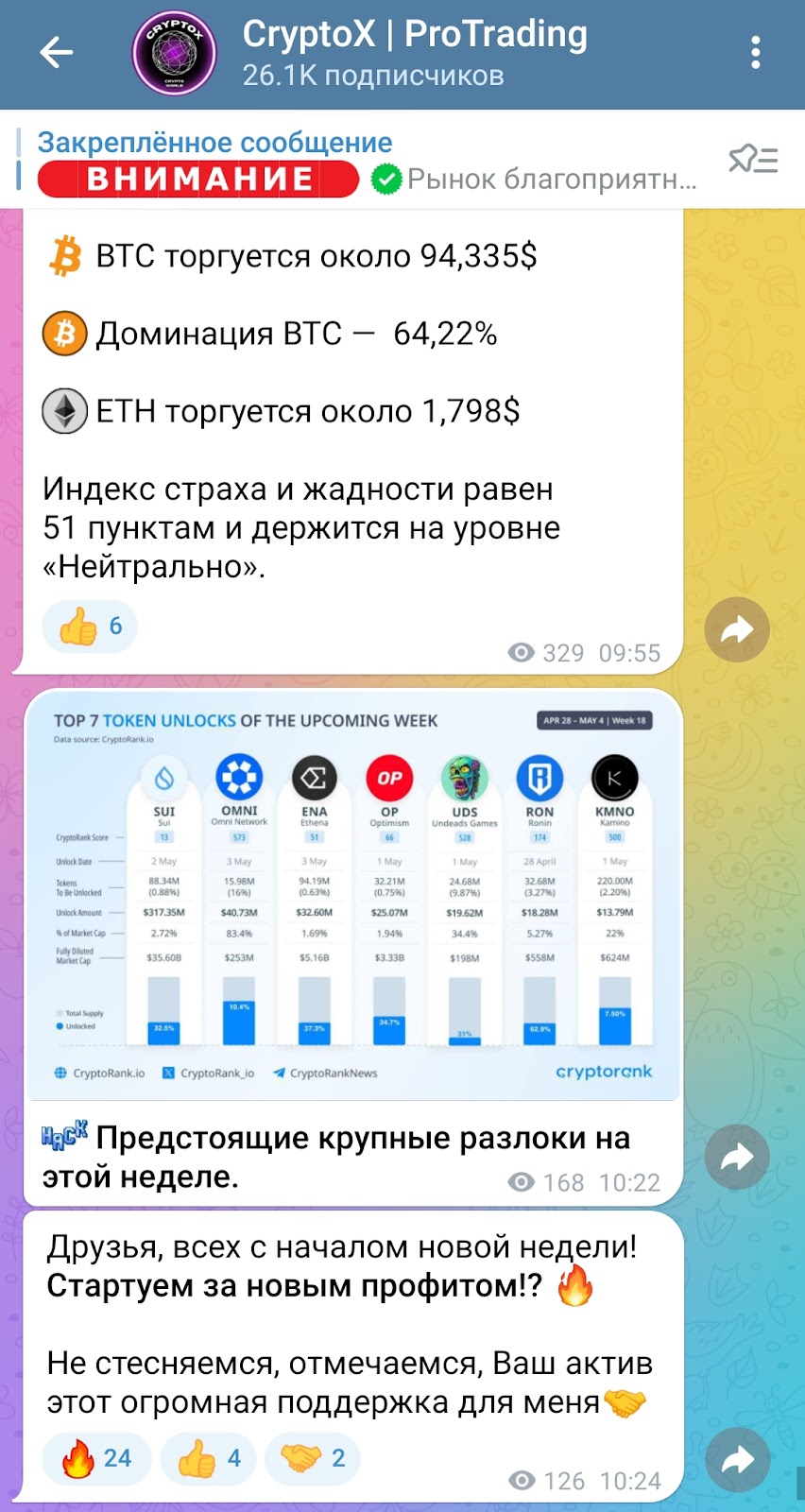Tap the thumbs-up reaction with 4 votes
The height and width of the screenshot is (1512, 805).
coord(210,1458)
